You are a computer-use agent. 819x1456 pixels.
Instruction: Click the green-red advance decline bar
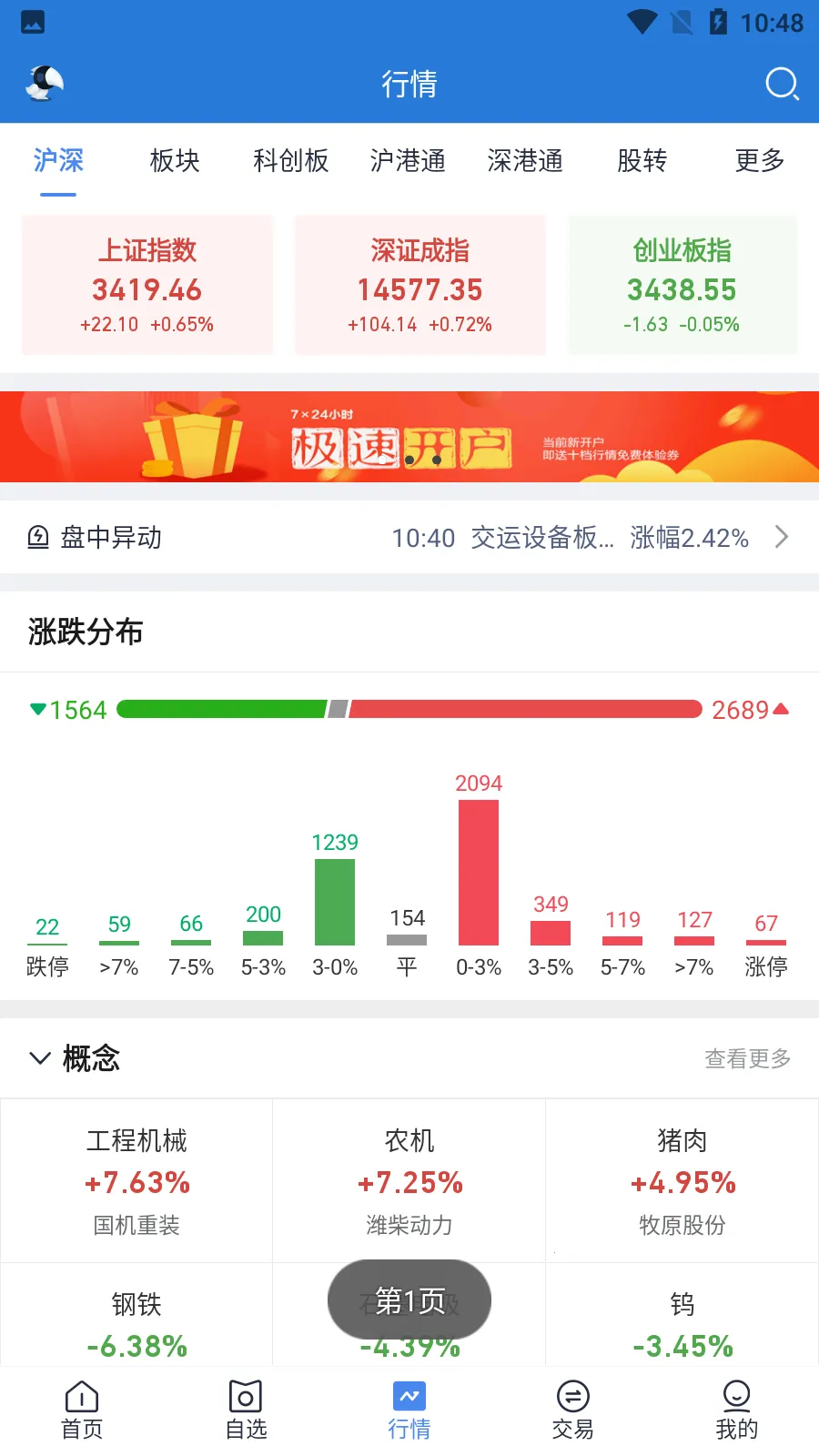409,709
